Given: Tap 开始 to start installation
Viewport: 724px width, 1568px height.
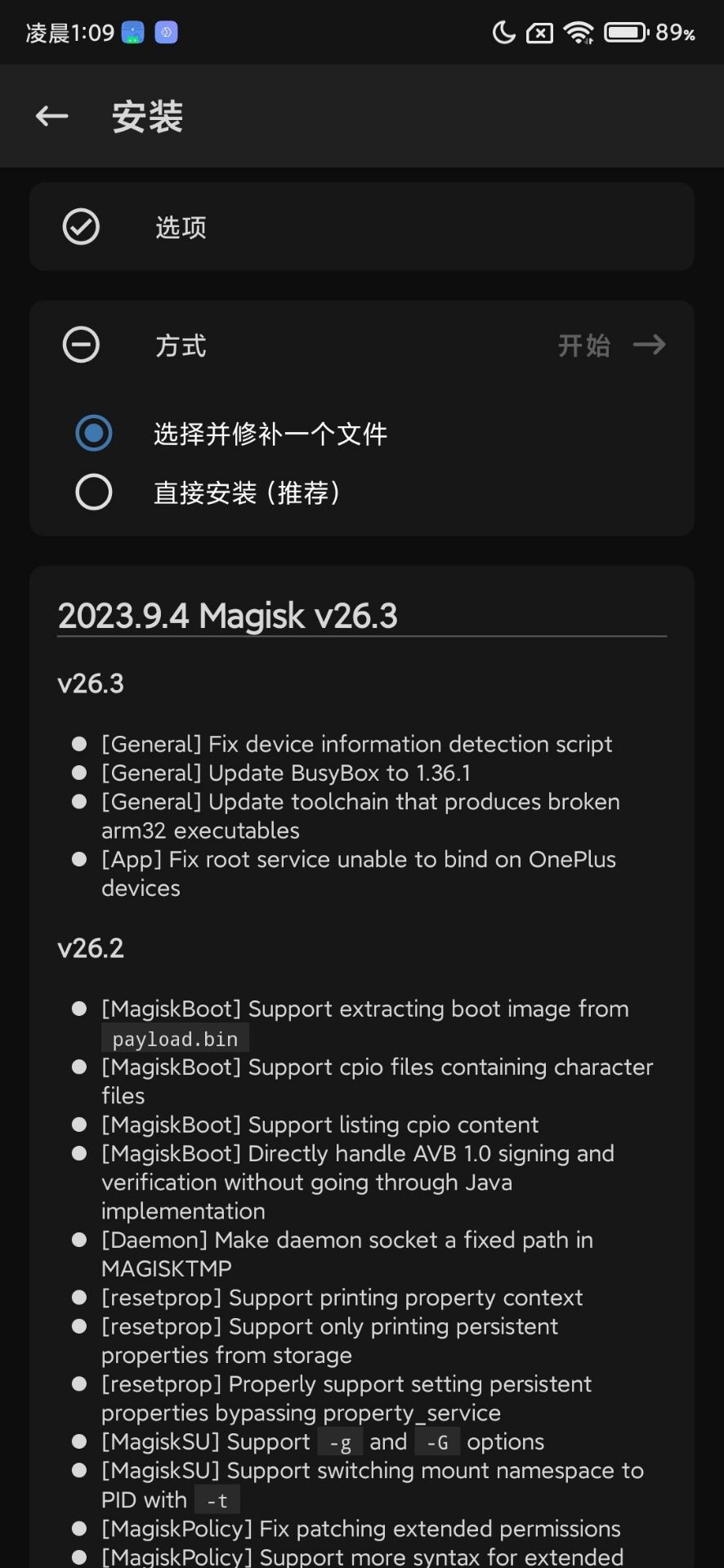Looking at the screenshot, I should click(611, 345).
